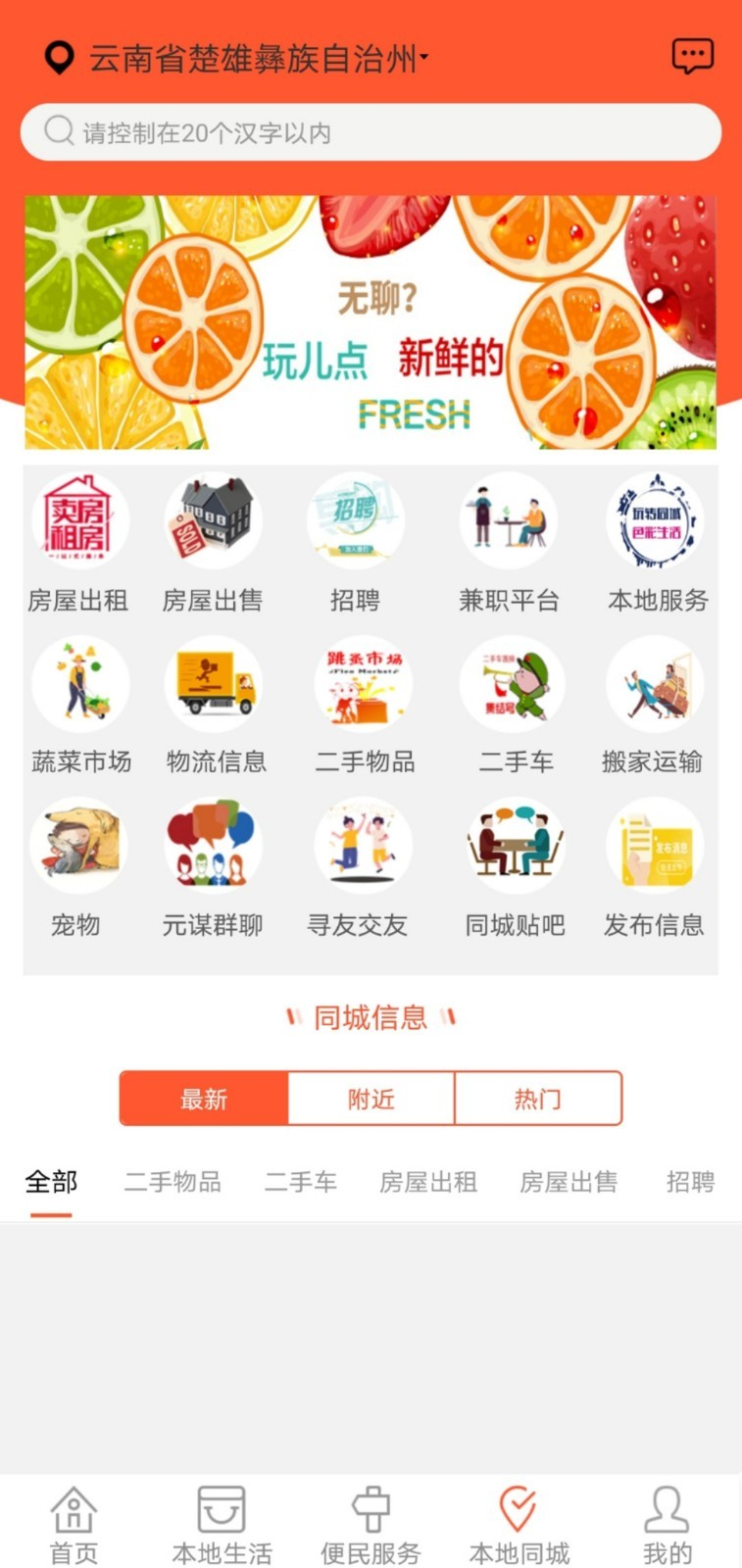Select the 二手车 used cars icon
The height and width of the screenshot is (1568, 742).
512,683
